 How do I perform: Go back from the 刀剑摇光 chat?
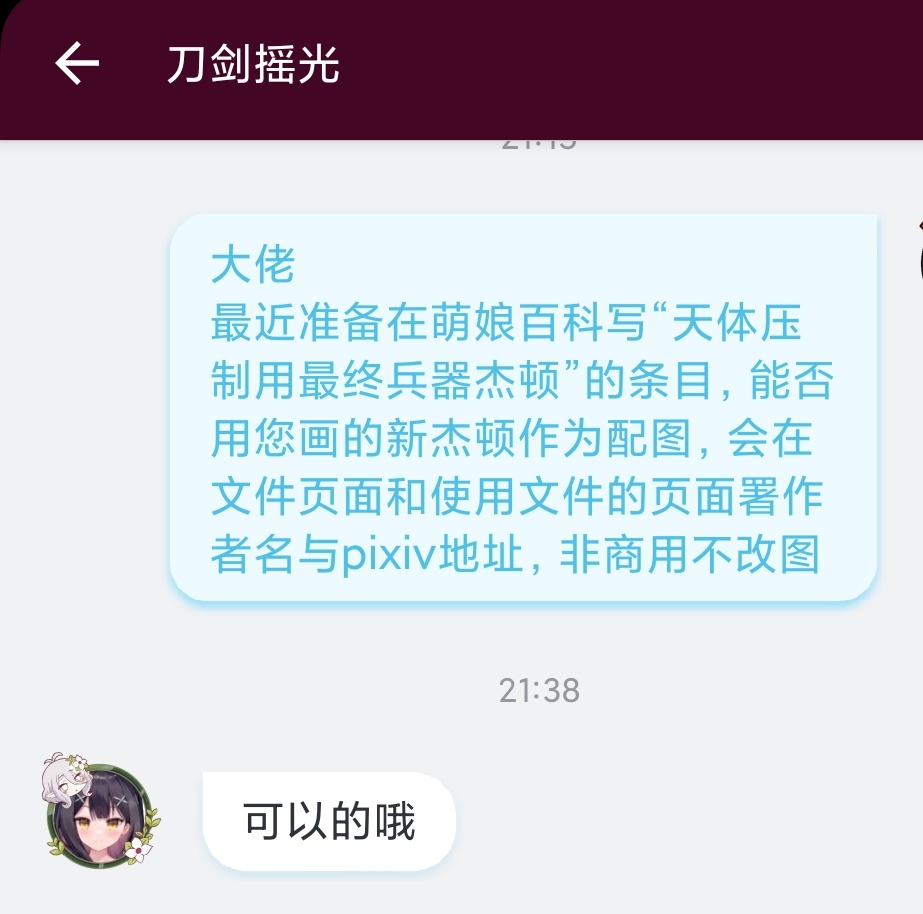77,65
